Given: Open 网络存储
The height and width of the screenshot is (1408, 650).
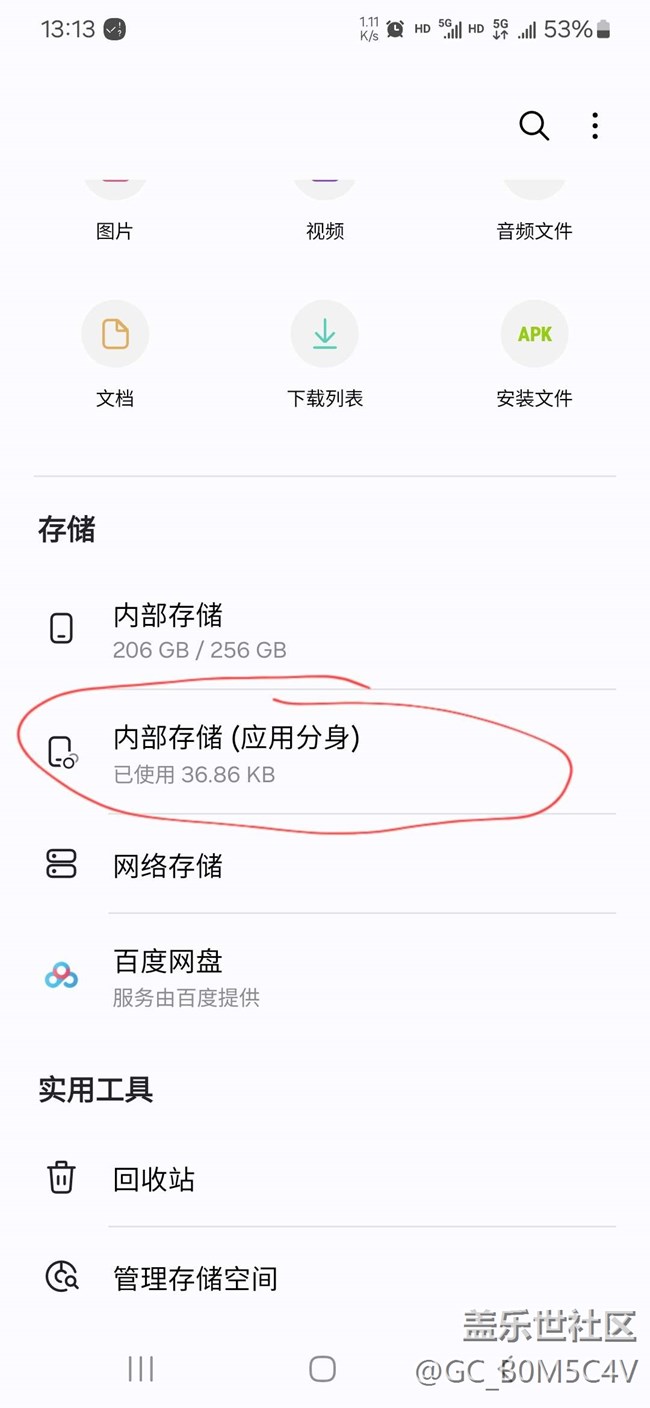Looking at the screenshot, I should [x=325, y=864].
